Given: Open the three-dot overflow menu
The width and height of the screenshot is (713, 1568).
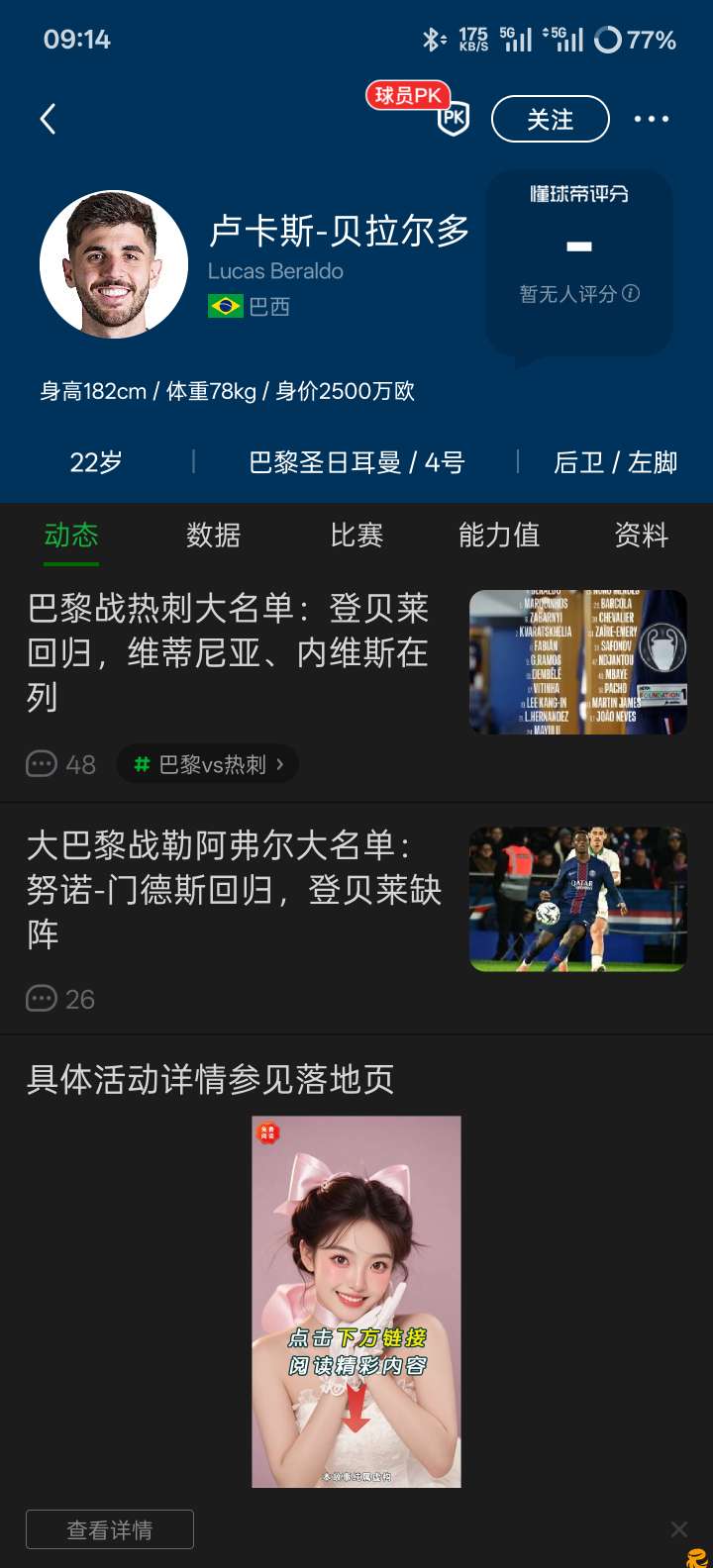Looking at the screenshot, I should tap(651, 120).
